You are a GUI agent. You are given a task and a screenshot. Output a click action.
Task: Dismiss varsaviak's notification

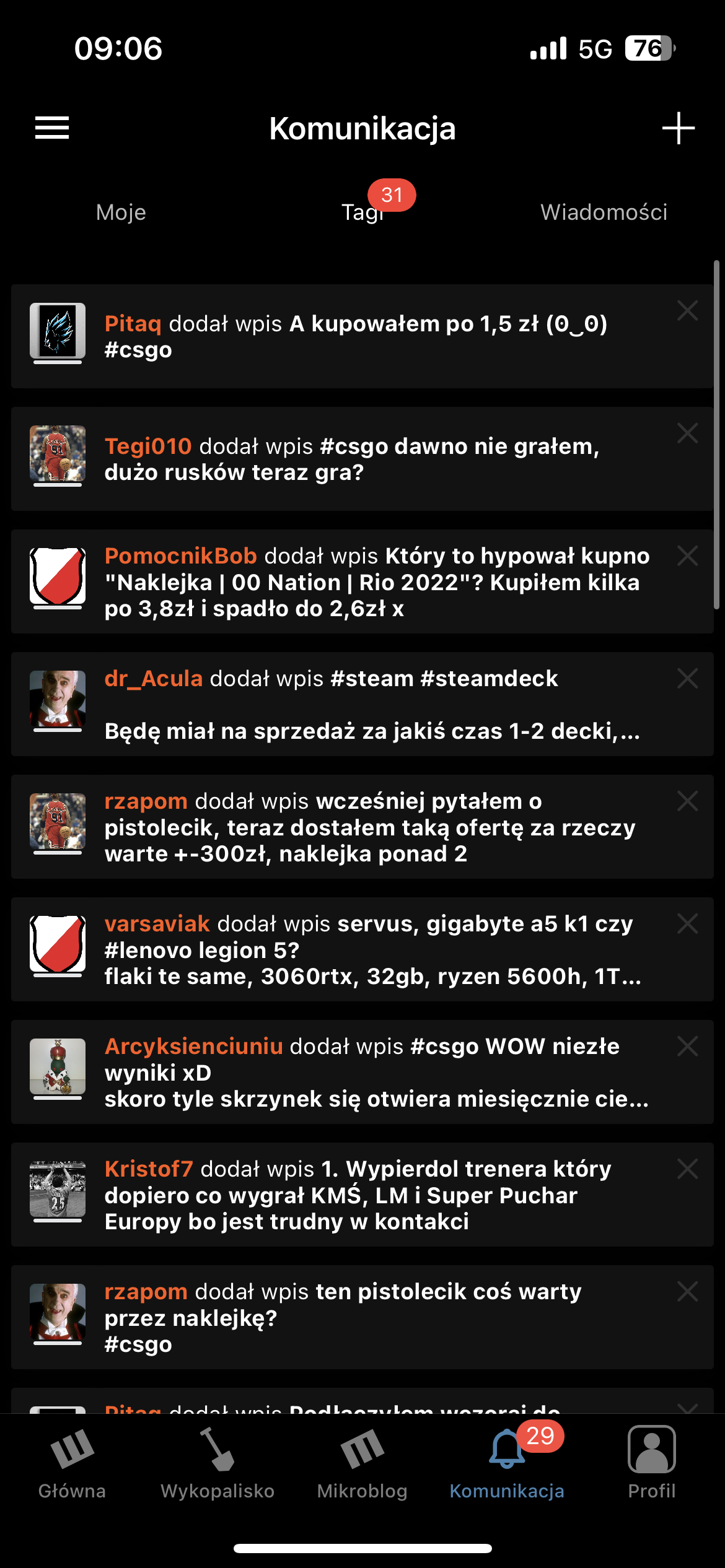[x=687, y=923]
